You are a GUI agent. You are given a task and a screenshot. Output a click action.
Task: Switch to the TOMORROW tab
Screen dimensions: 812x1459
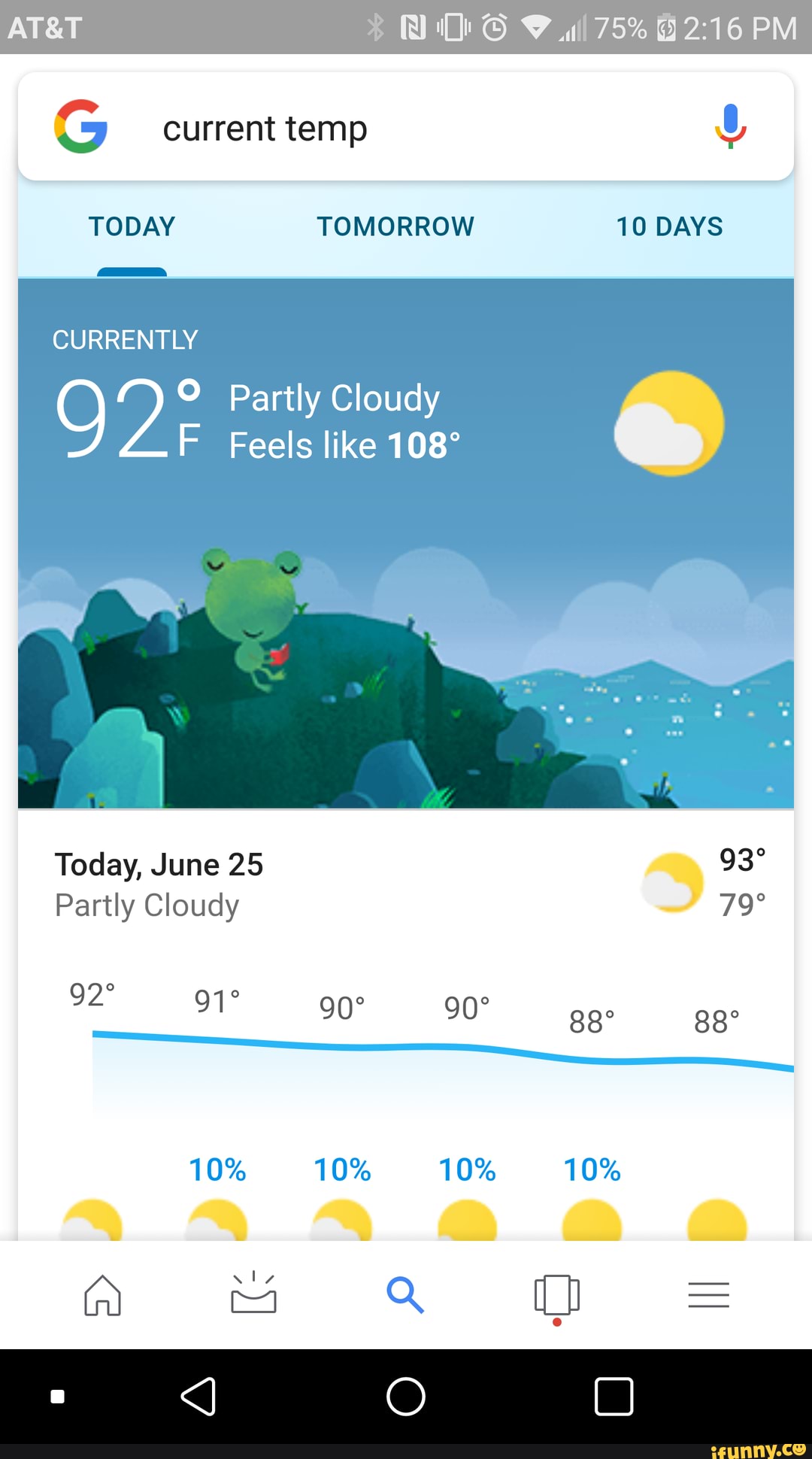395,226
